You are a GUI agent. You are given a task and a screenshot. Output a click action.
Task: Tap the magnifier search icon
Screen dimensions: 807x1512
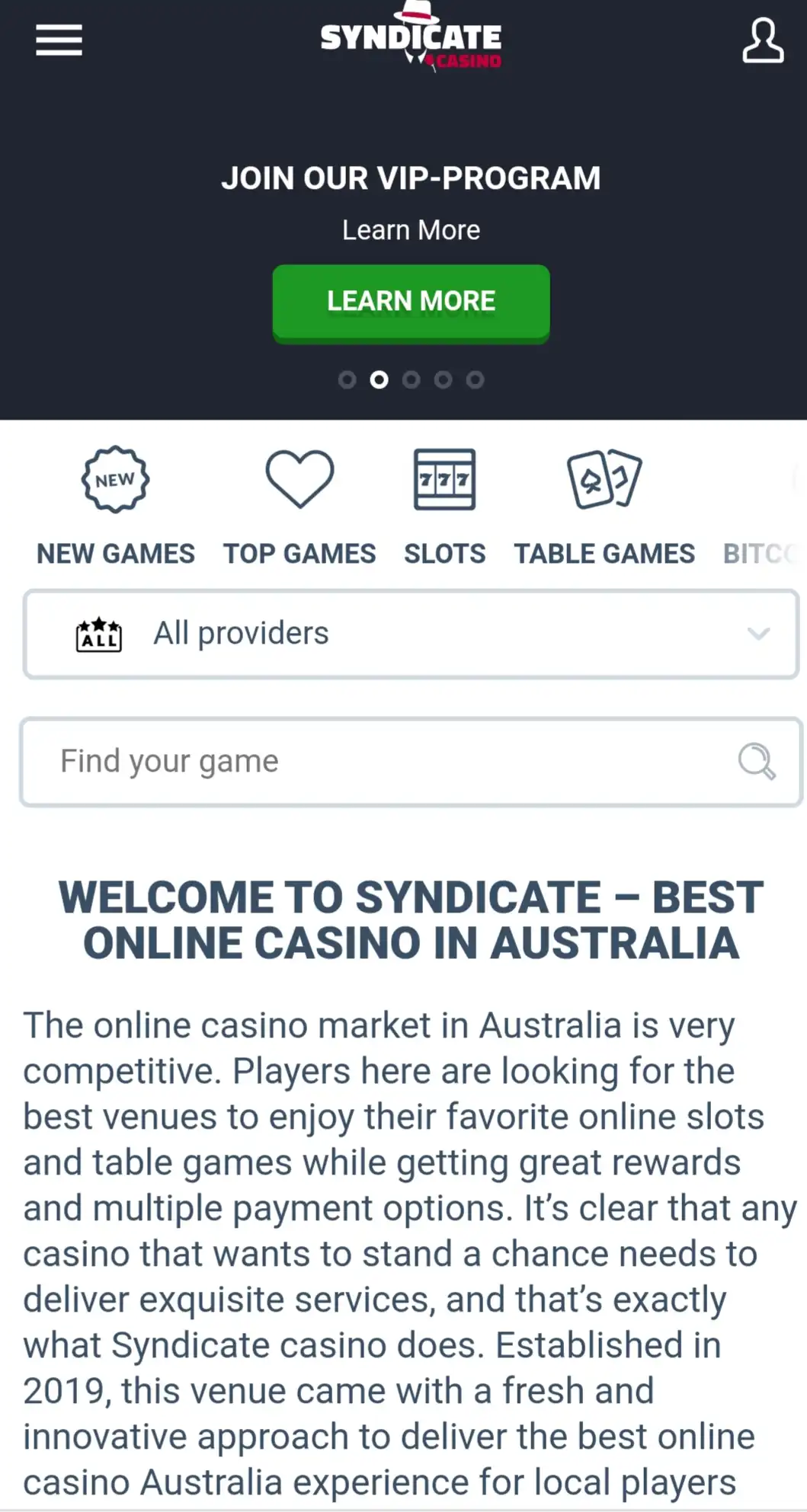click(x=757, y=761)
